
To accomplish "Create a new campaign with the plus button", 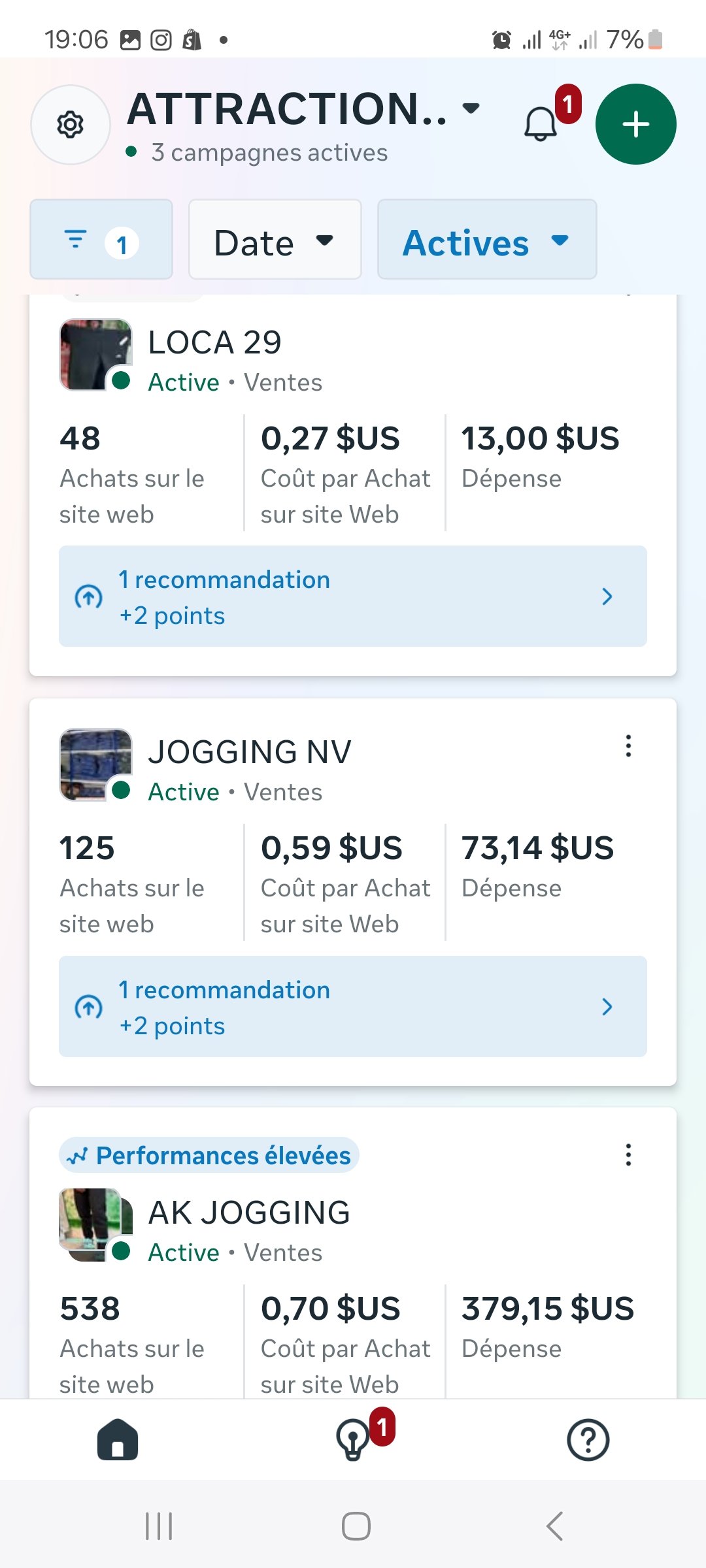I will coord(635,124).
